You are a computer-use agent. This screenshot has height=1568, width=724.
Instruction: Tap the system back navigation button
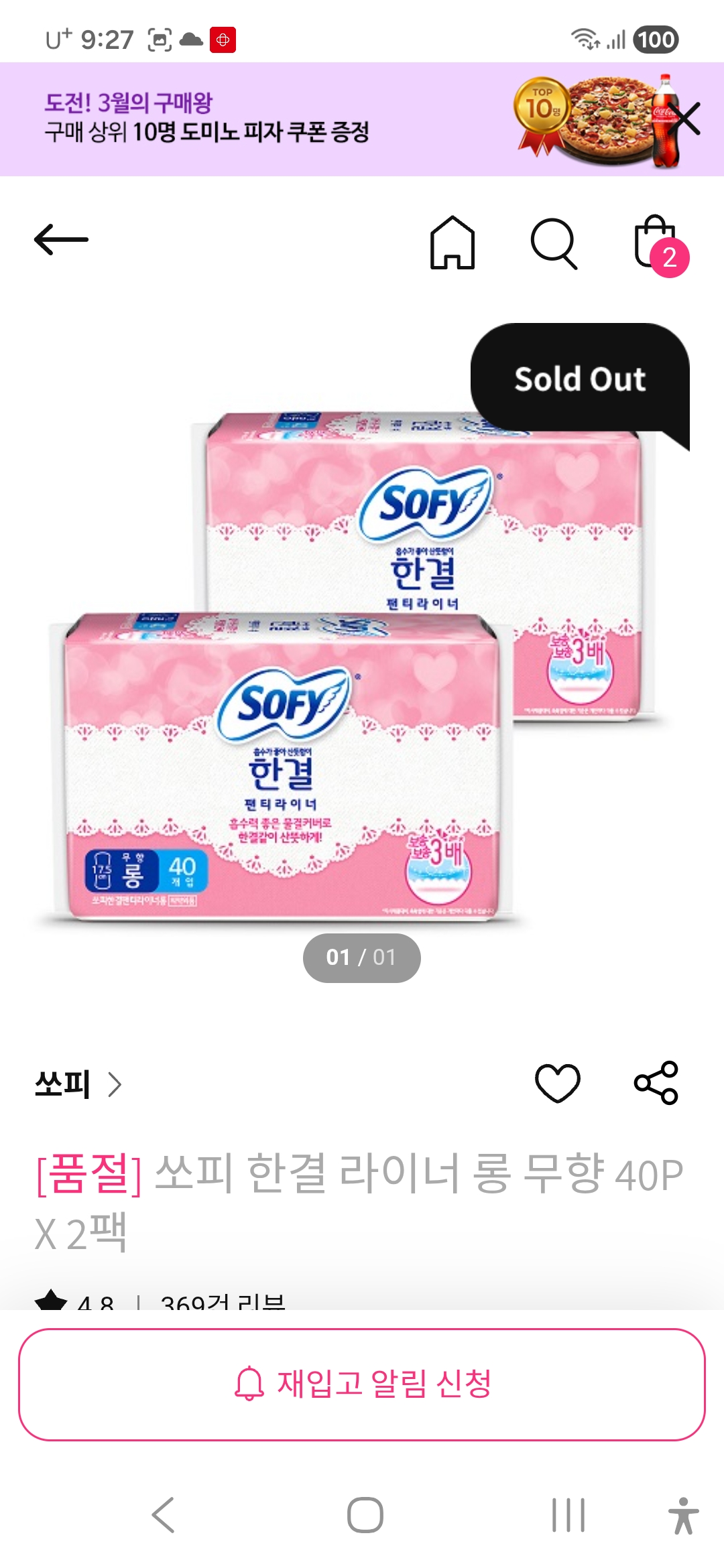click(x=164, y=1514)
